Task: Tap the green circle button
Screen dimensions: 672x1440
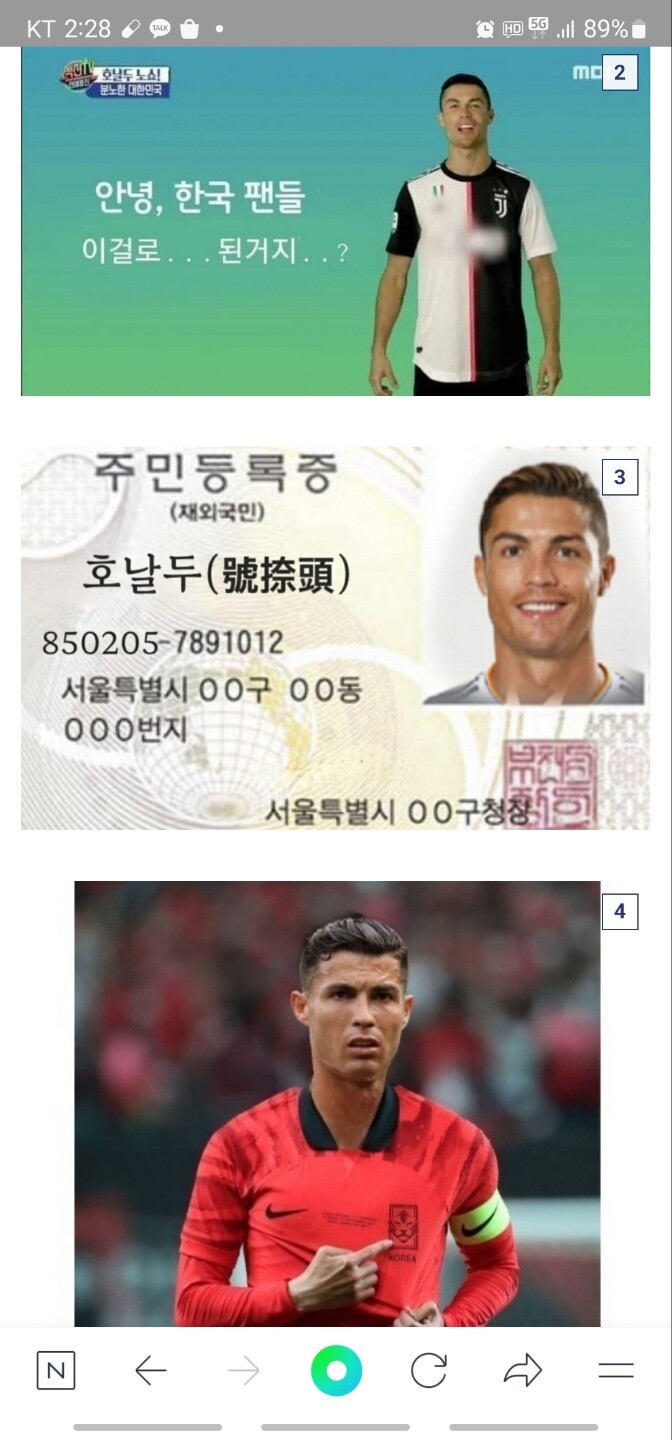Action: point(336,1371)
